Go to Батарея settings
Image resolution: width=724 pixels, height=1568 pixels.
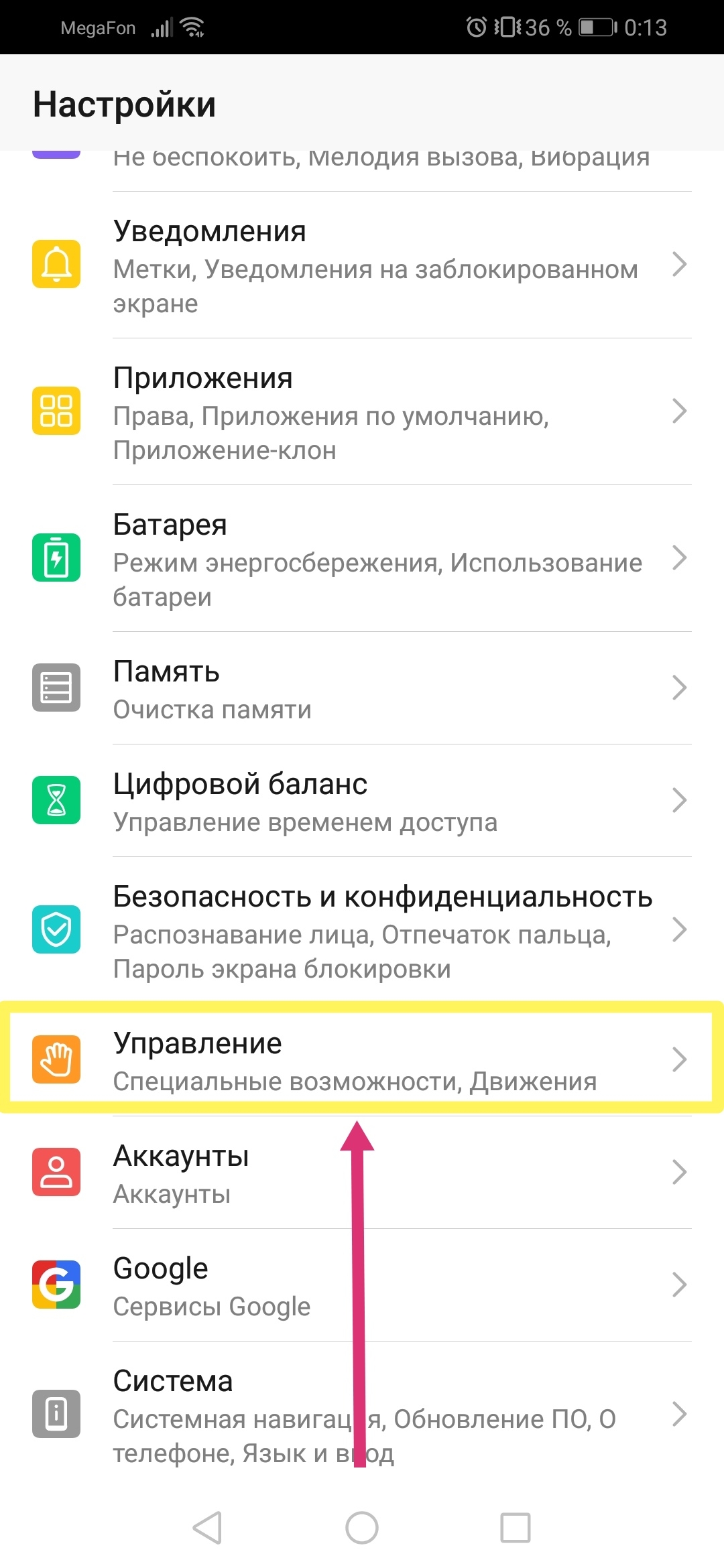362,559
